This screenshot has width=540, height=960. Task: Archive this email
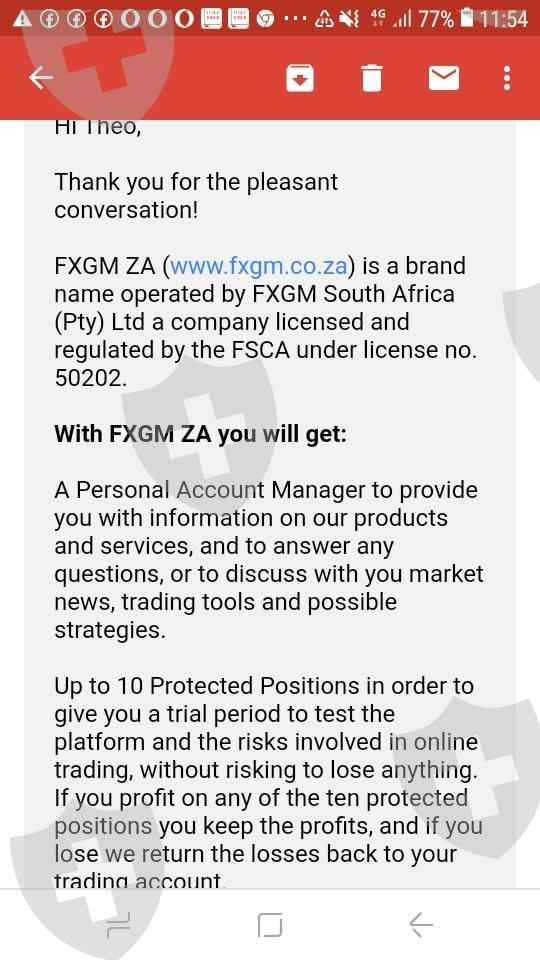300,78
